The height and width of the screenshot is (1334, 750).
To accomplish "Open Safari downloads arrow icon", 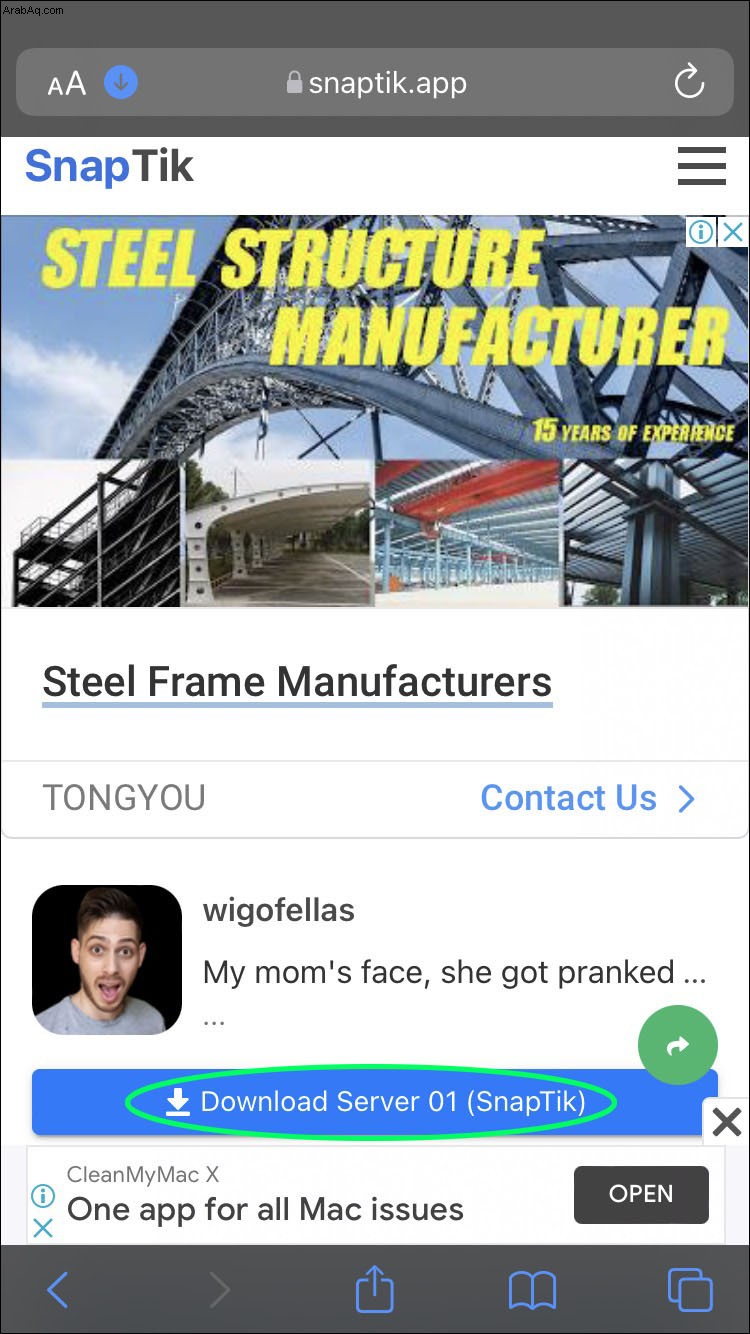I will 121,83.
